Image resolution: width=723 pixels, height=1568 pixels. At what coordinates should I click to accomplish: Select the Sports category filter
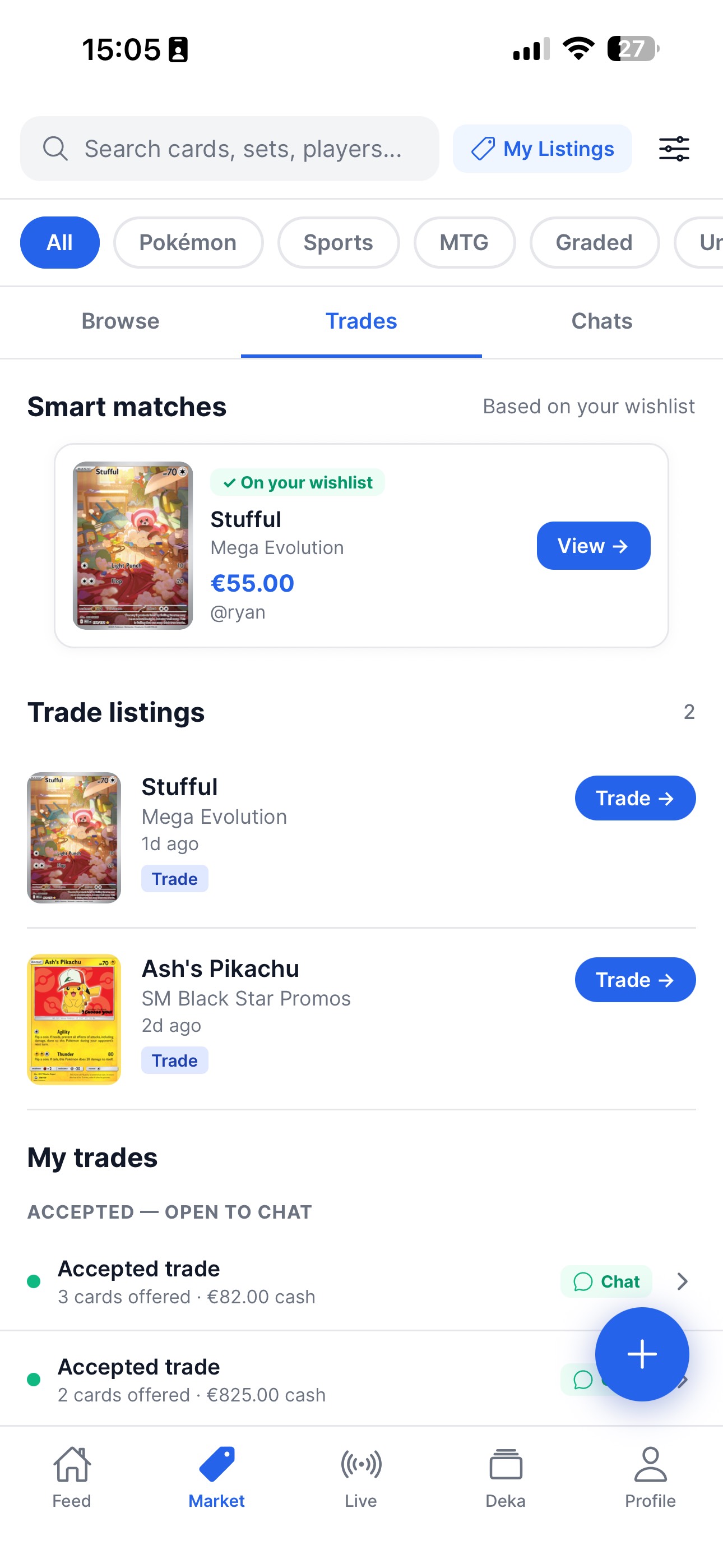click(338, 242)
